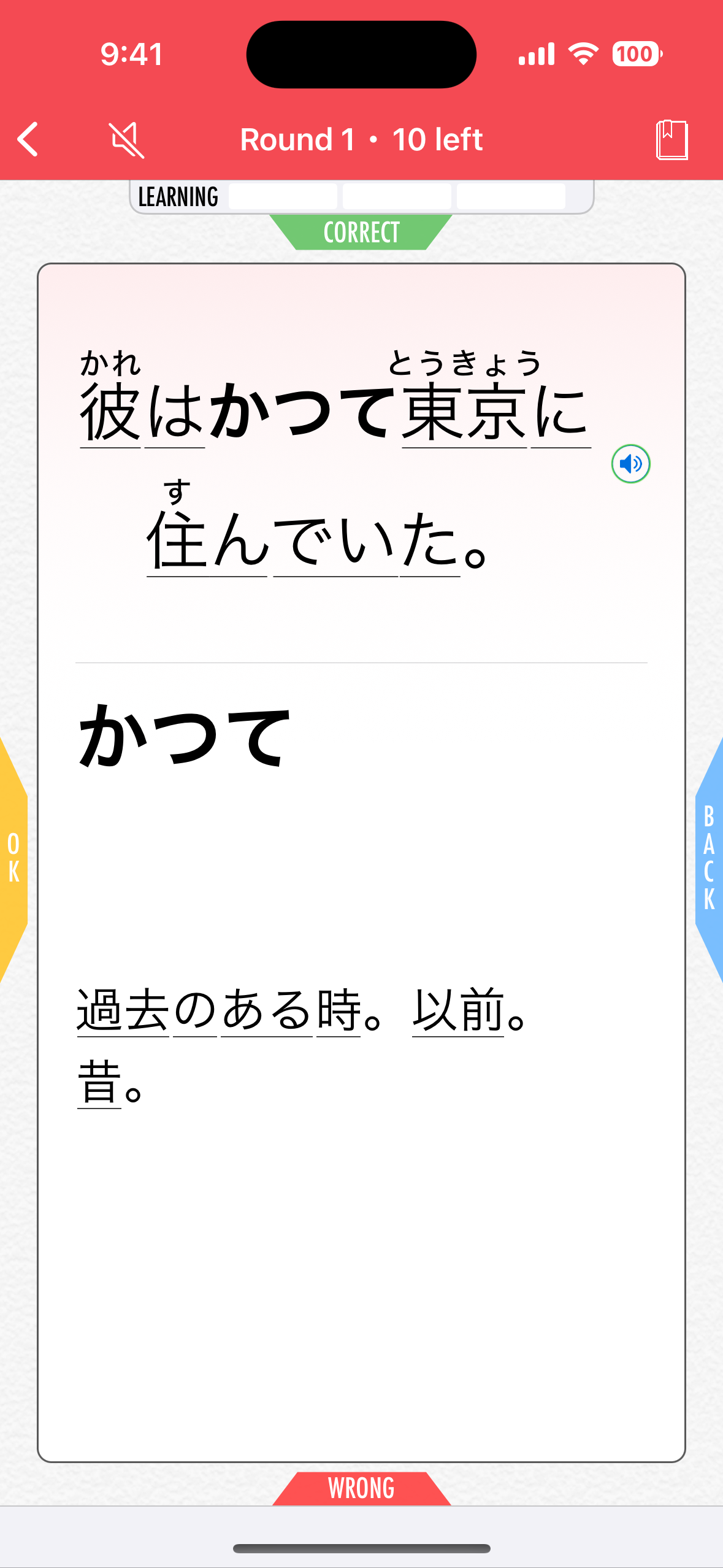The height and width of the screenshot is (1568, 723).
Task: Look up the underlined word 過去
Action: 123,1010
